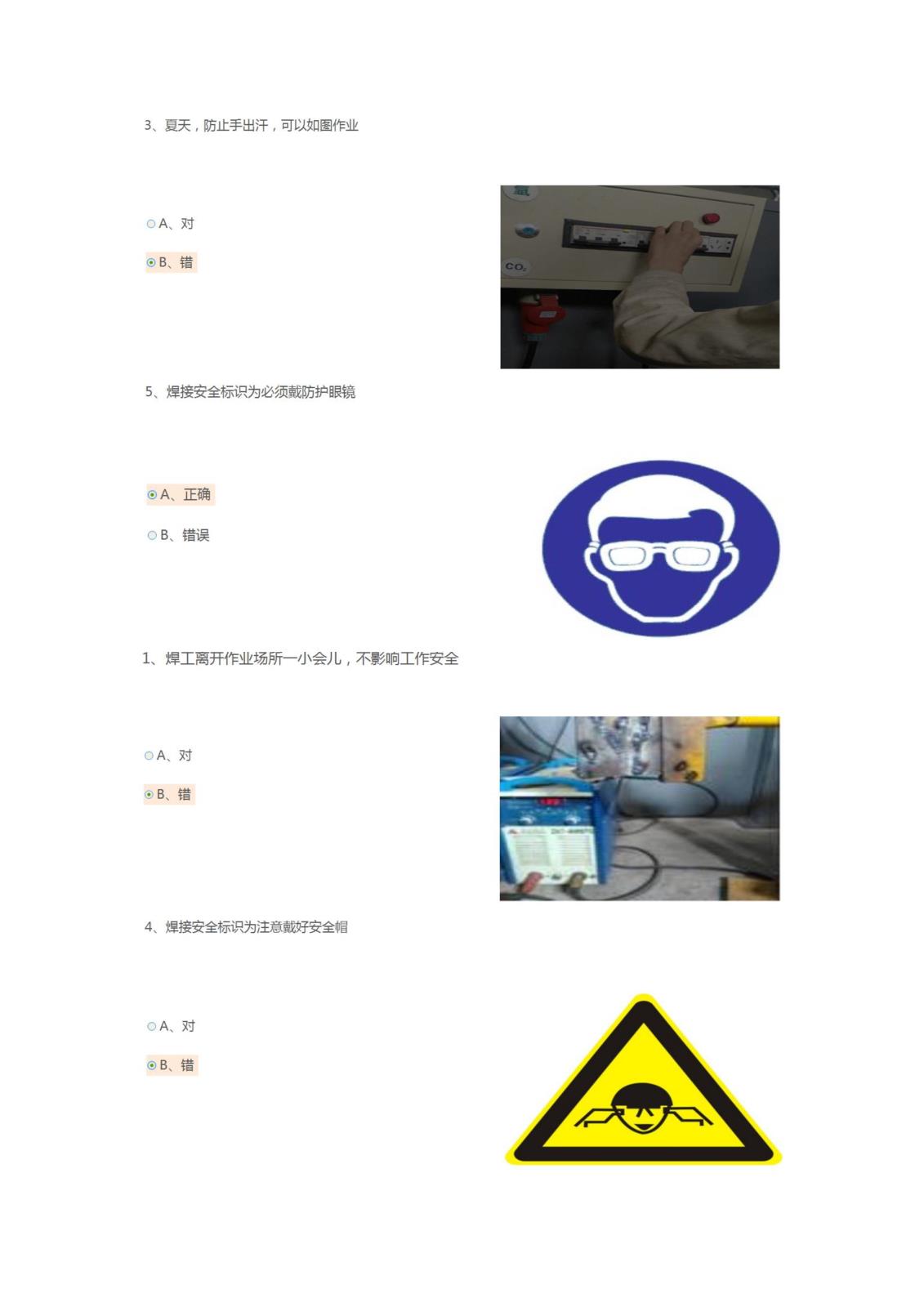Image resolution: width=924 pixels, height=1307 pixels.
Task: Select option A 对 for question 3
Action: coord(166,223)
